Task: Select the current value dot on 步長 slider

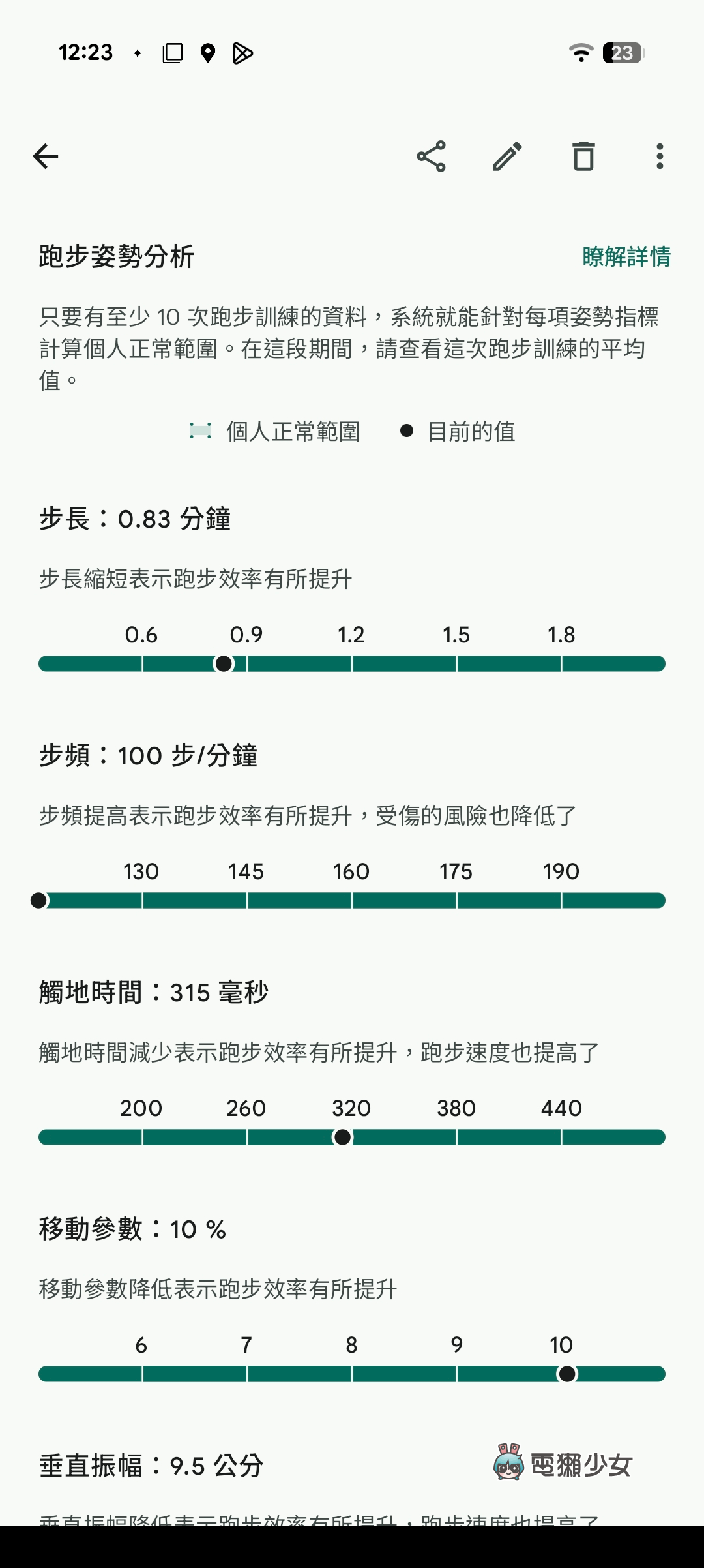Action: pyautogui.click(x=225, y=663)
